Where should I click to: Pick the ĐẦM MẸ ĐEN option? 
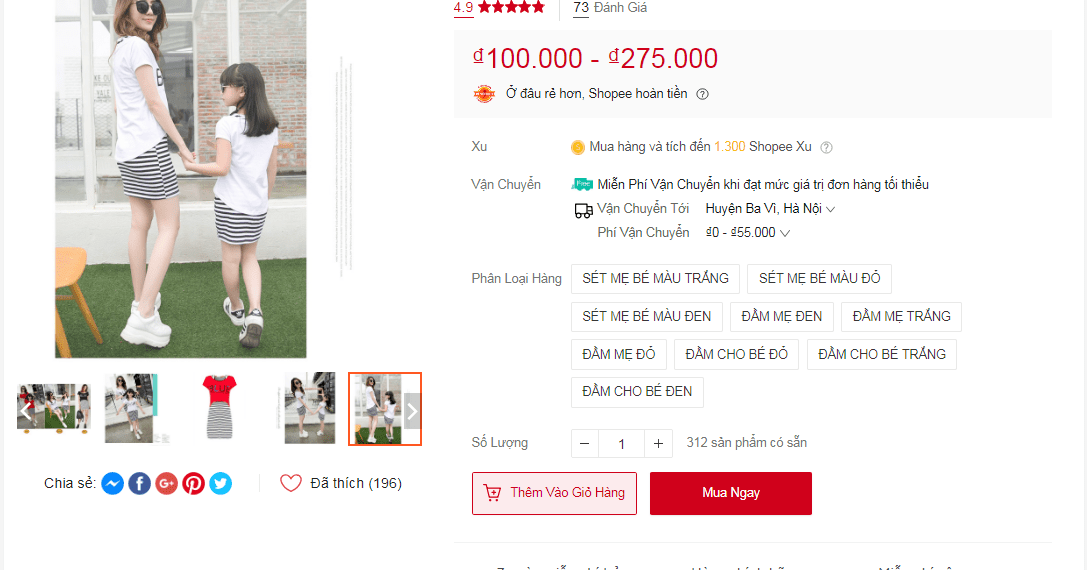pyautogui.click(x=781, y=316)
